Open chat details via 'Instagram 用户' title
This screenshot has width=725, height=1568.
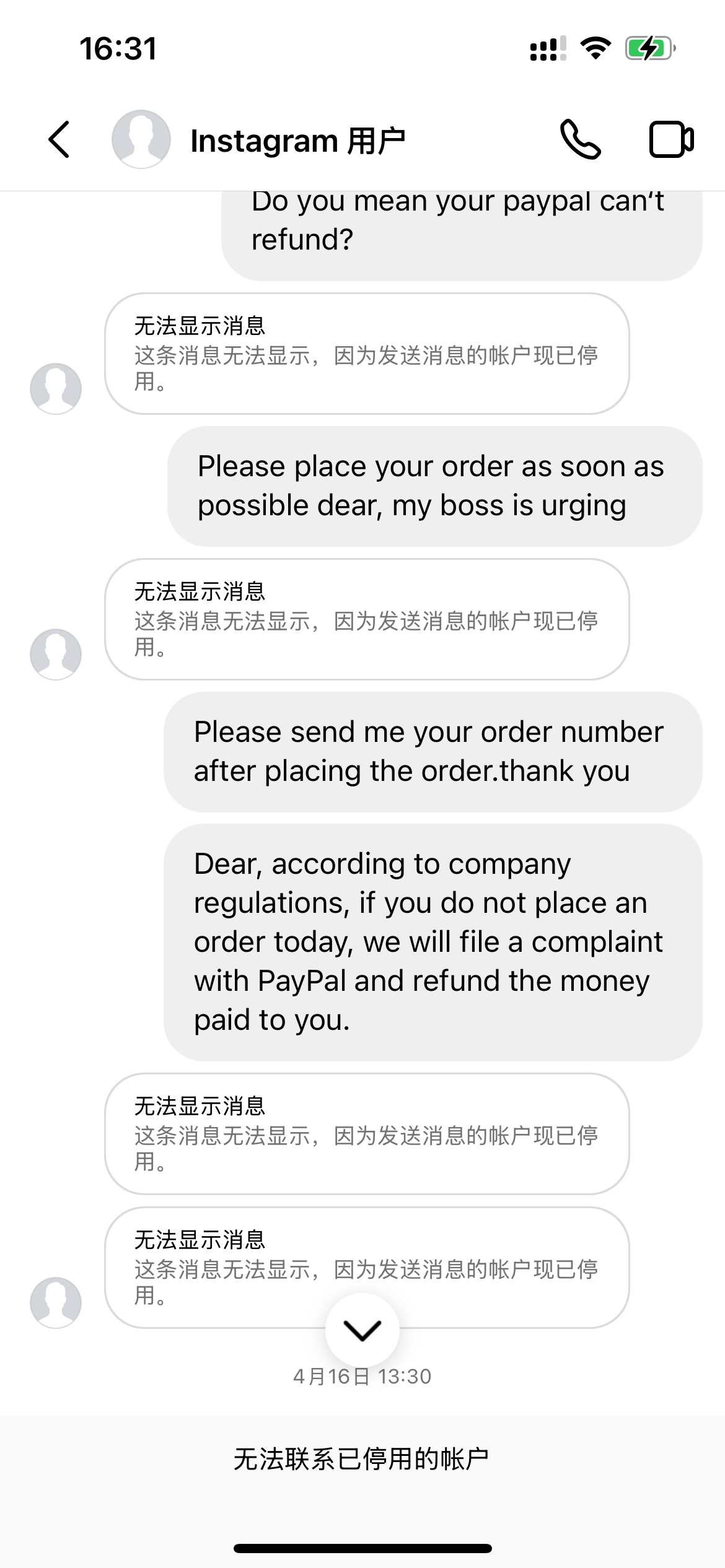click(297, 141)
